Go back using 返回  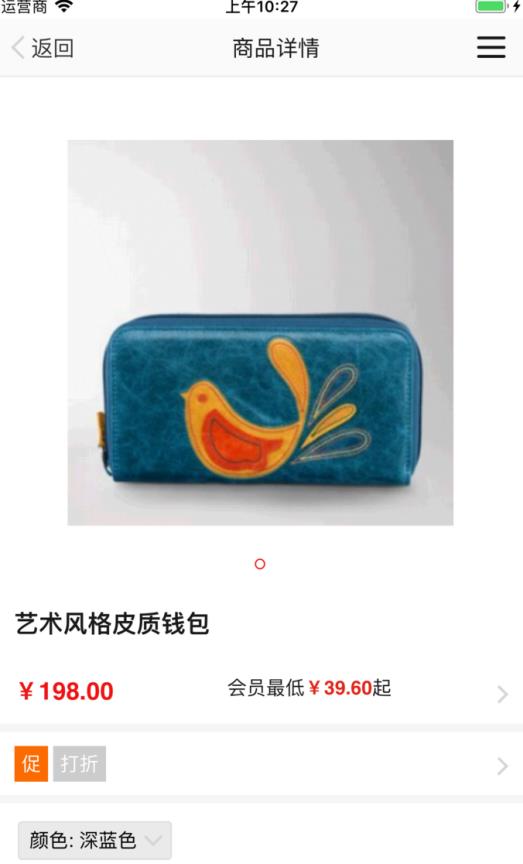(x=43, y=48)
